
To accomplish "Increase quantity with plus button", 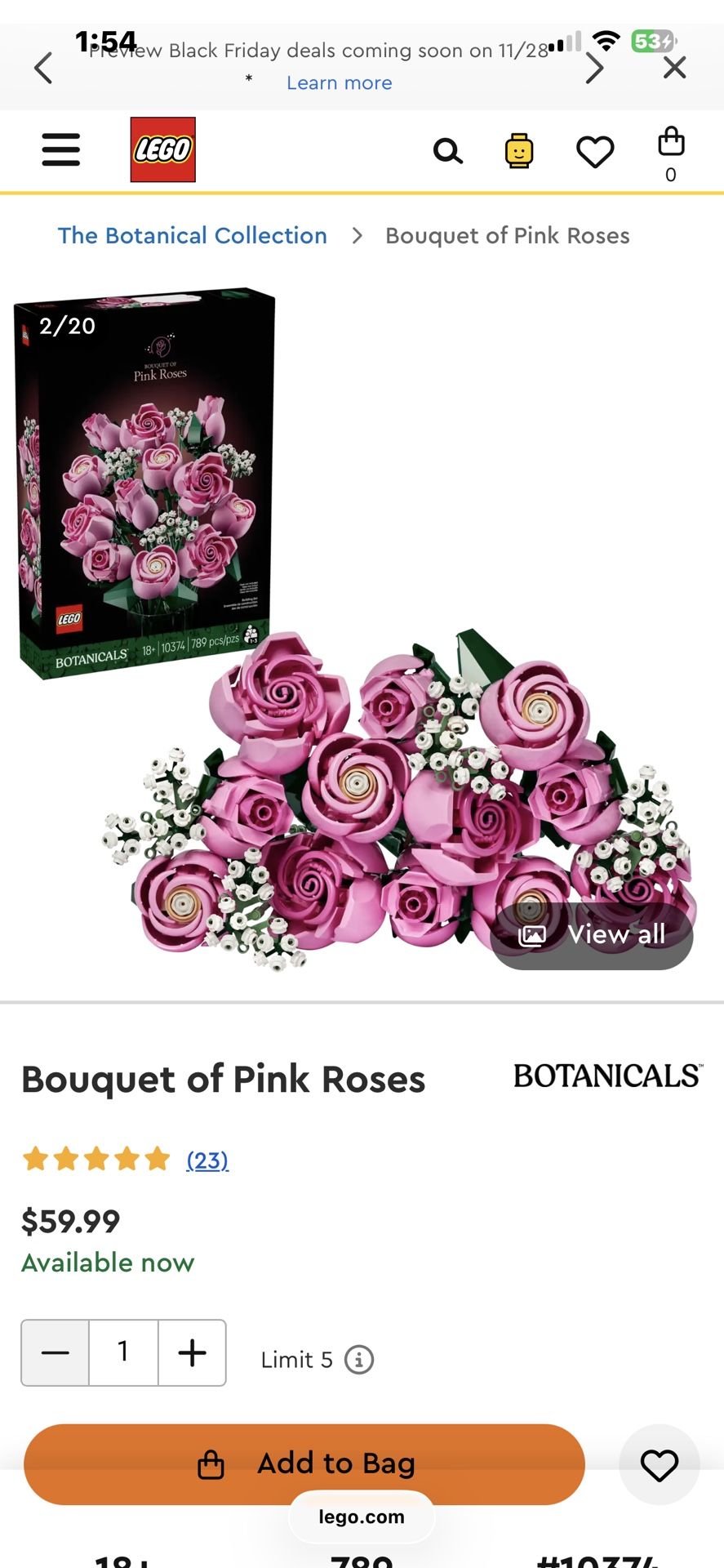I will click(192, 1353).
